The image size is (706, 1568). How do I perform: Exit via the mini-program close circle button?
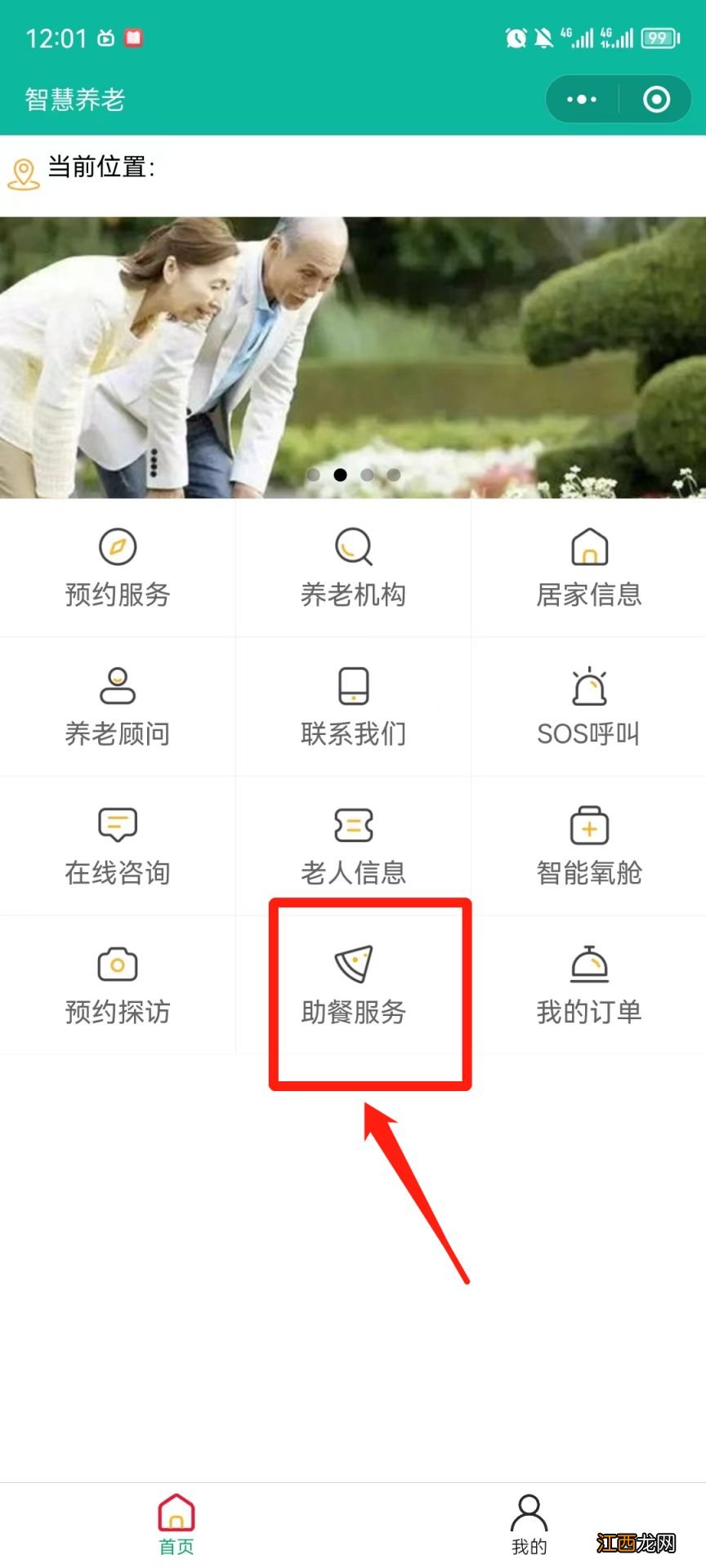click(655, 99)
